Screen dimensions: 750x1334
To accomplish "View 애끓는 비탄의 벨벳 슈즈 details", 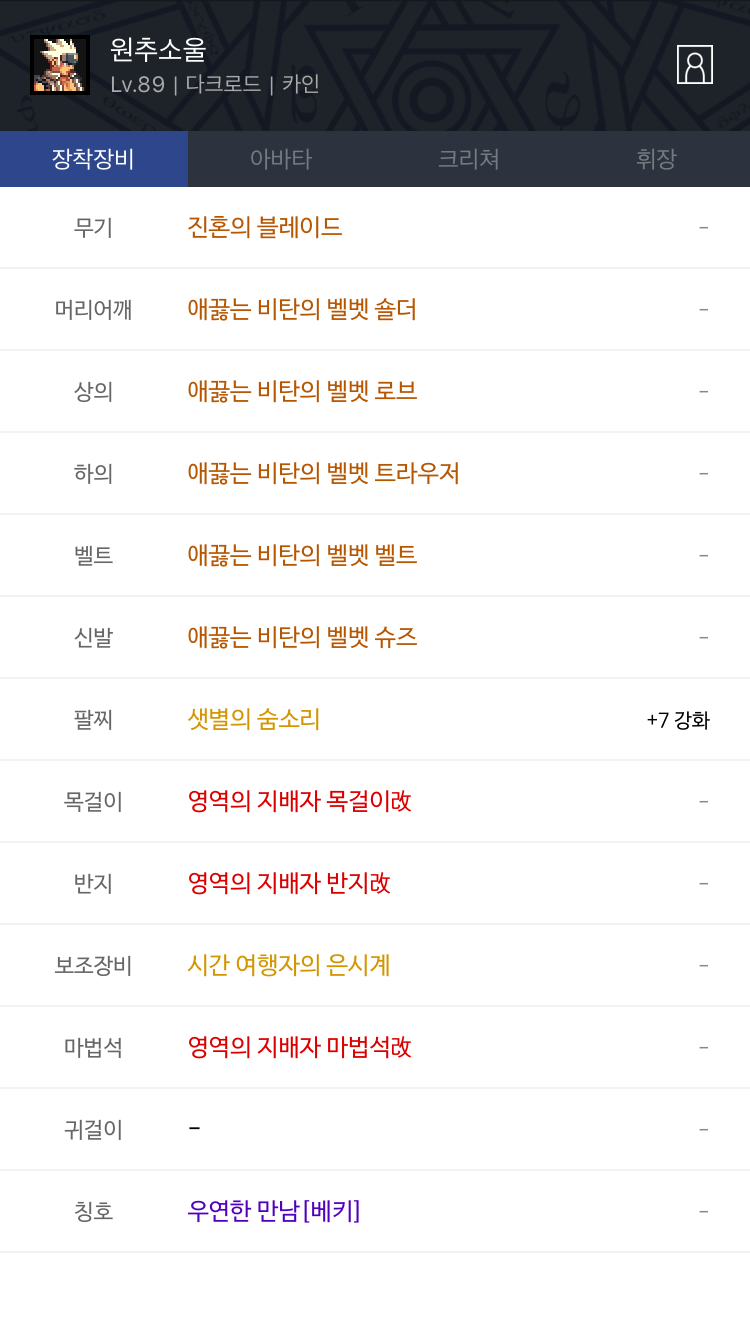I will 302,637.
